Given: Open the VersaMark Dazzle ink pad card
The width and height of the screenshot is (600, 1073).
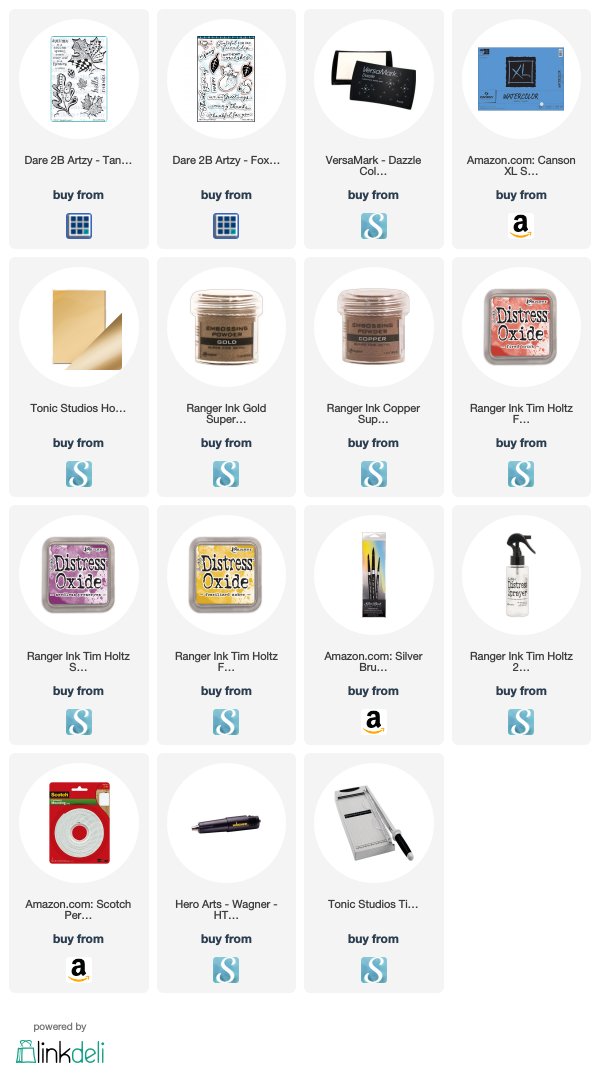Looking at the screenshot, I should [x=374, y=129].
